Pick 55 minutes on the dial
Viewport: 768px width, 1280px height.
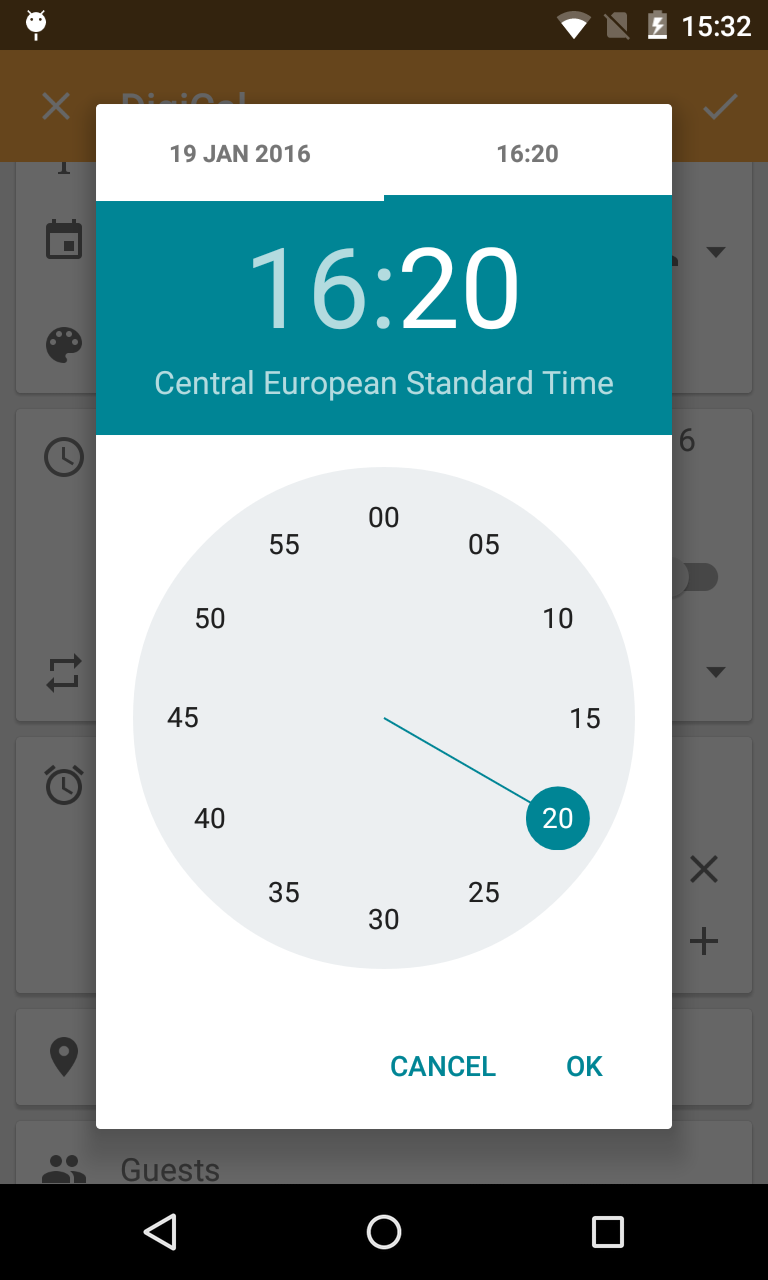(x=284, y=544)
